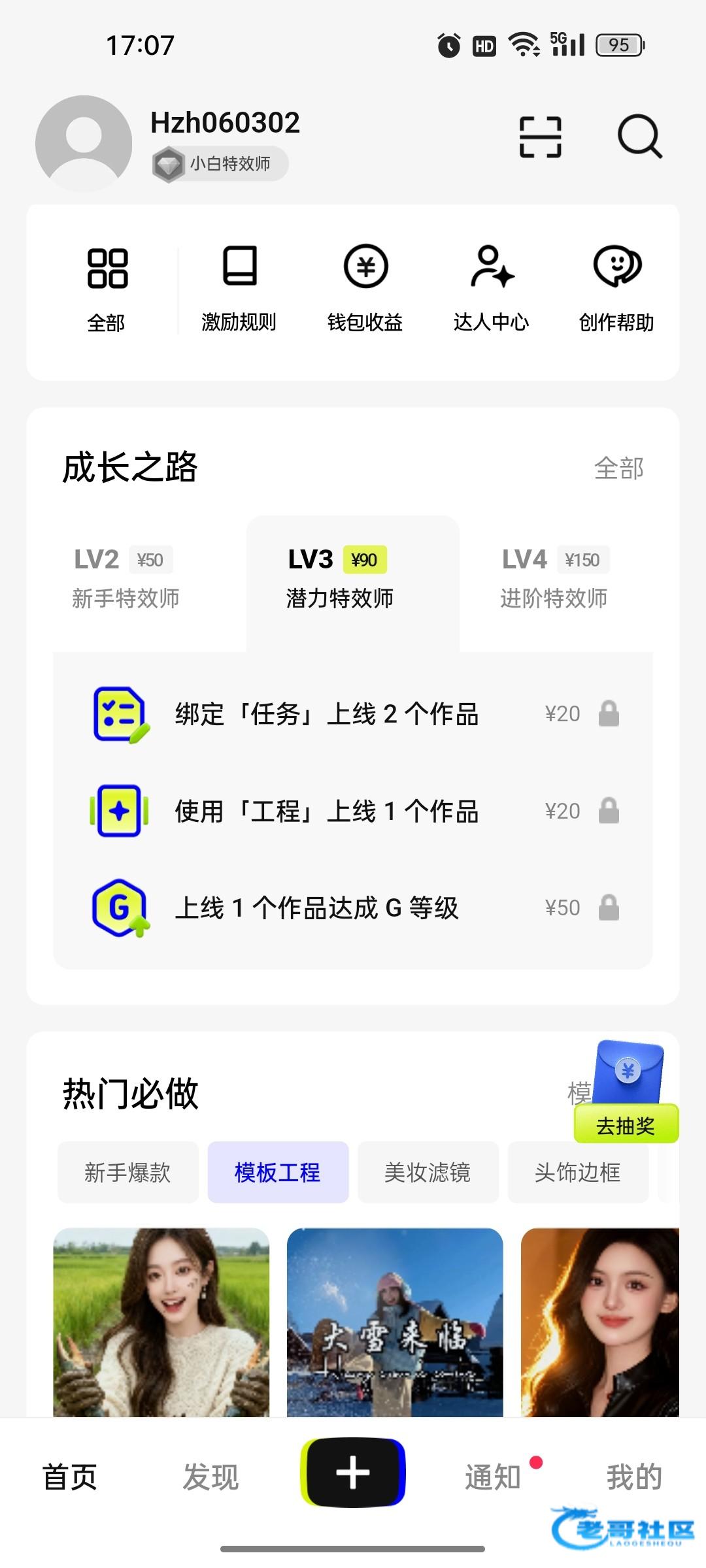
Task: Open the 全部 shortcut with grid icon
Action: pos(107,289)
